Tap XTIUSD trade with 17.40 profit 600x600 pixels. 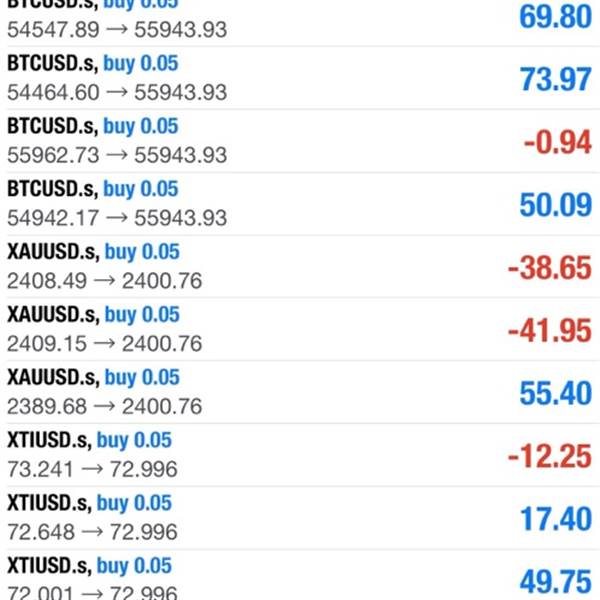300,519
